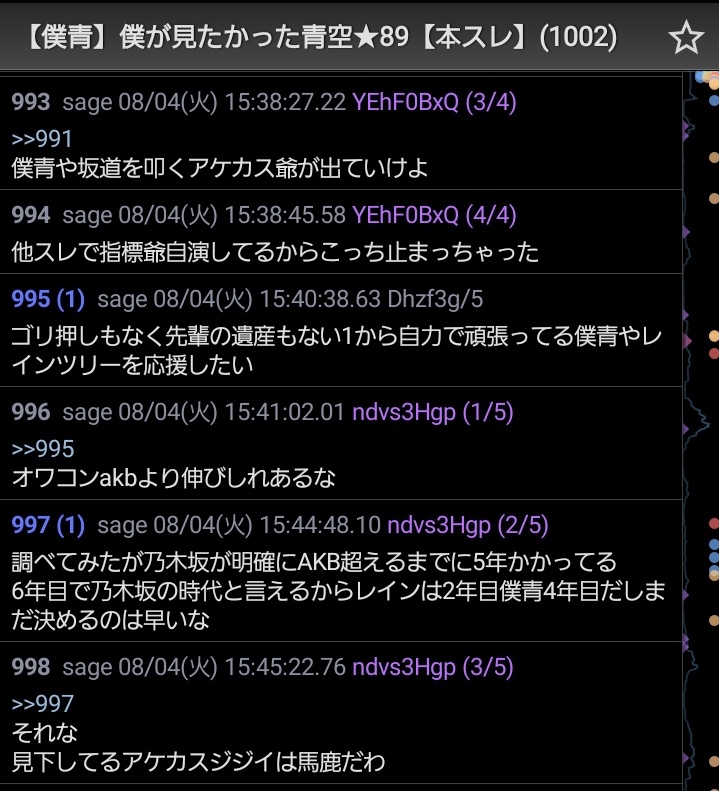Tap the favorite star for this thread
719x791 pixels.
click(x=686, y=37)
